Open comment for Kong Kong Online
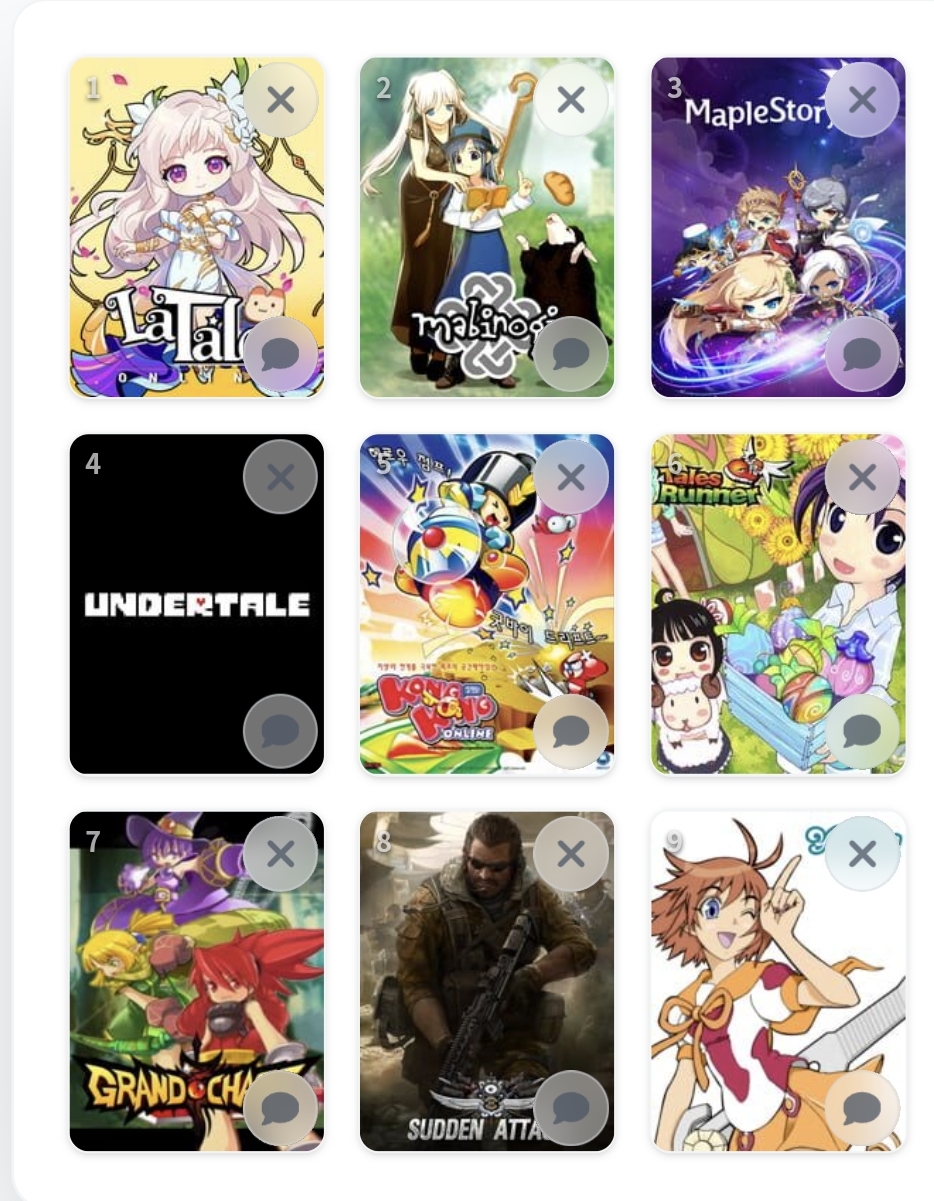The image size is (934, 1201). 571,731
